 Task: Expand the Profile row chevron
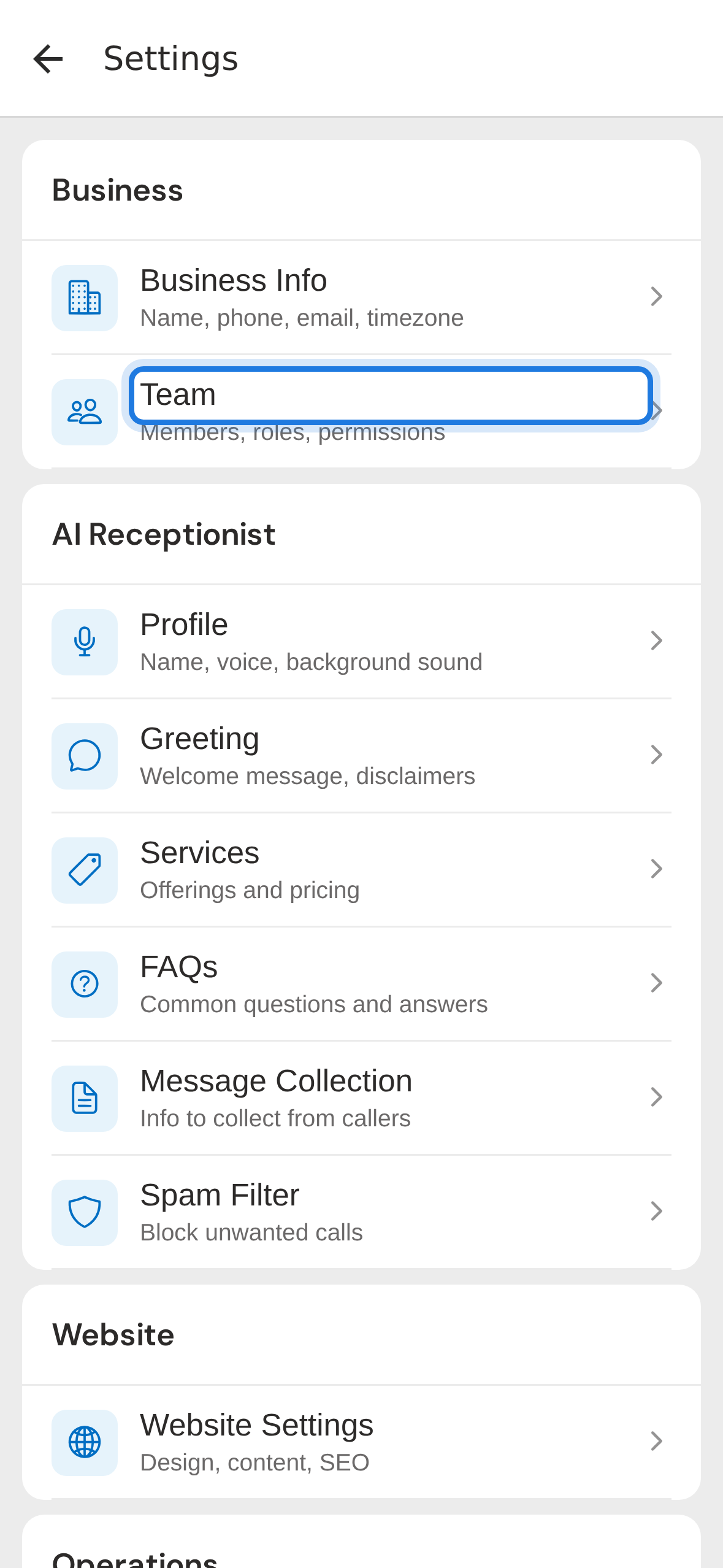(657, 641)
